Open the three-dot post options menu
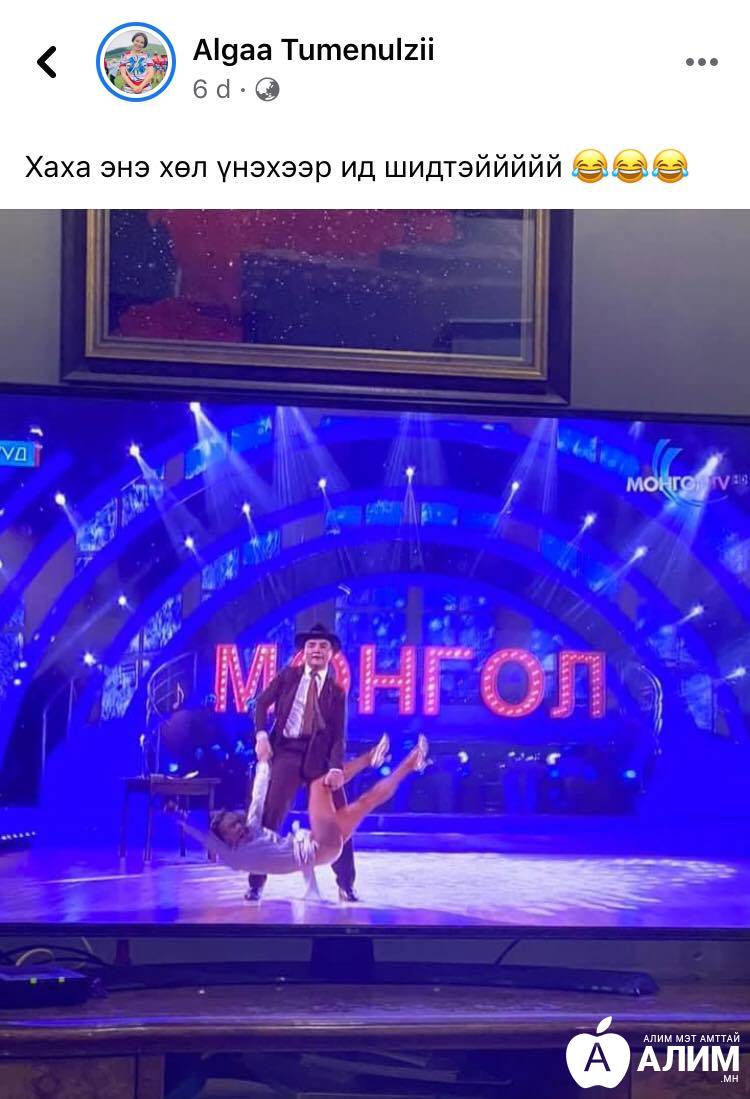Image resolution: width=750 pixels, height=1099 pixels. pos(702,62)
